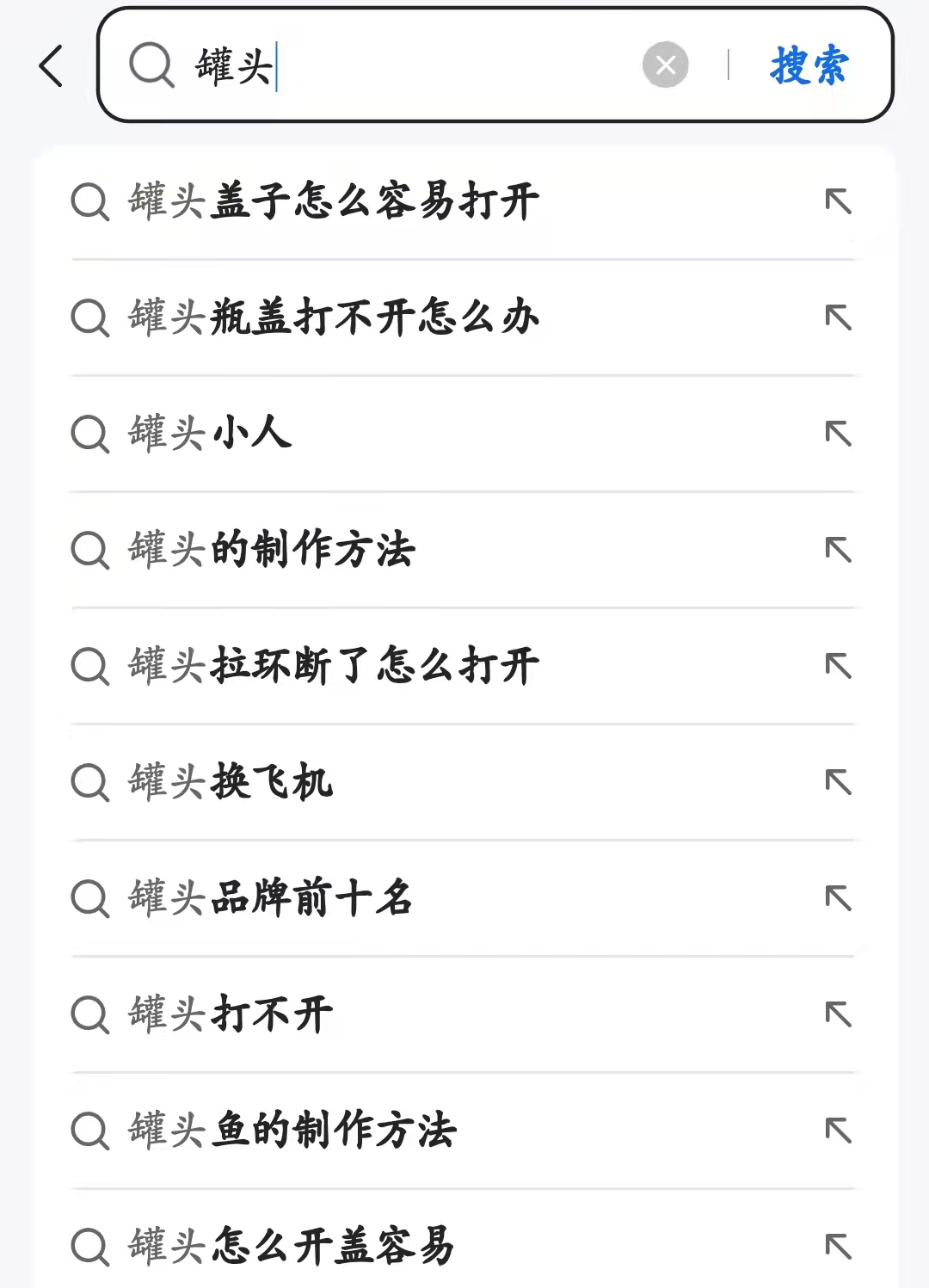Viewport: 929px width, 1288px height.
Task: Choose the 罐头打不开 suggestion
Action: coord(231,1014)
